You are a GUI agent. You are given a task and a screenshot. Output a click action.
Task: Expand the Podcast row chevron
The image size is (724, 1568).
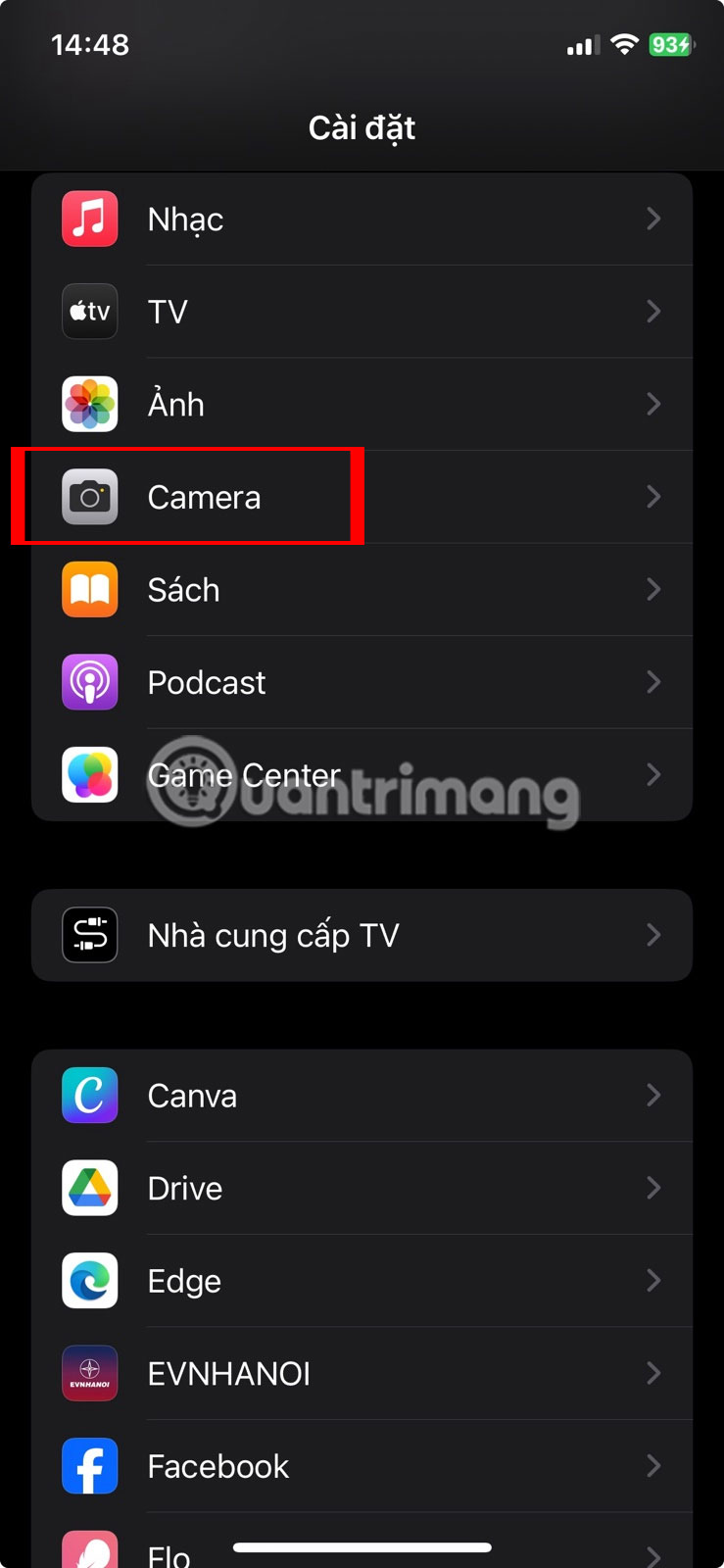[653, 682]
